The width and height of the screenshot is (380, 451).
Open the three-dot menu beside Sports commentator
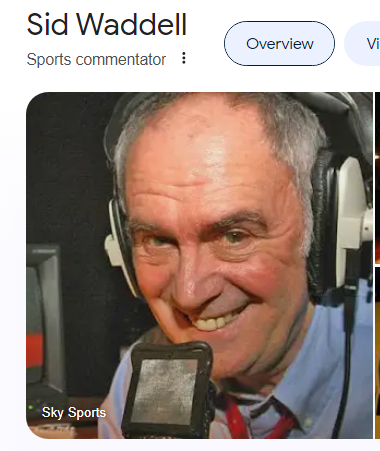tap(184, 58)
